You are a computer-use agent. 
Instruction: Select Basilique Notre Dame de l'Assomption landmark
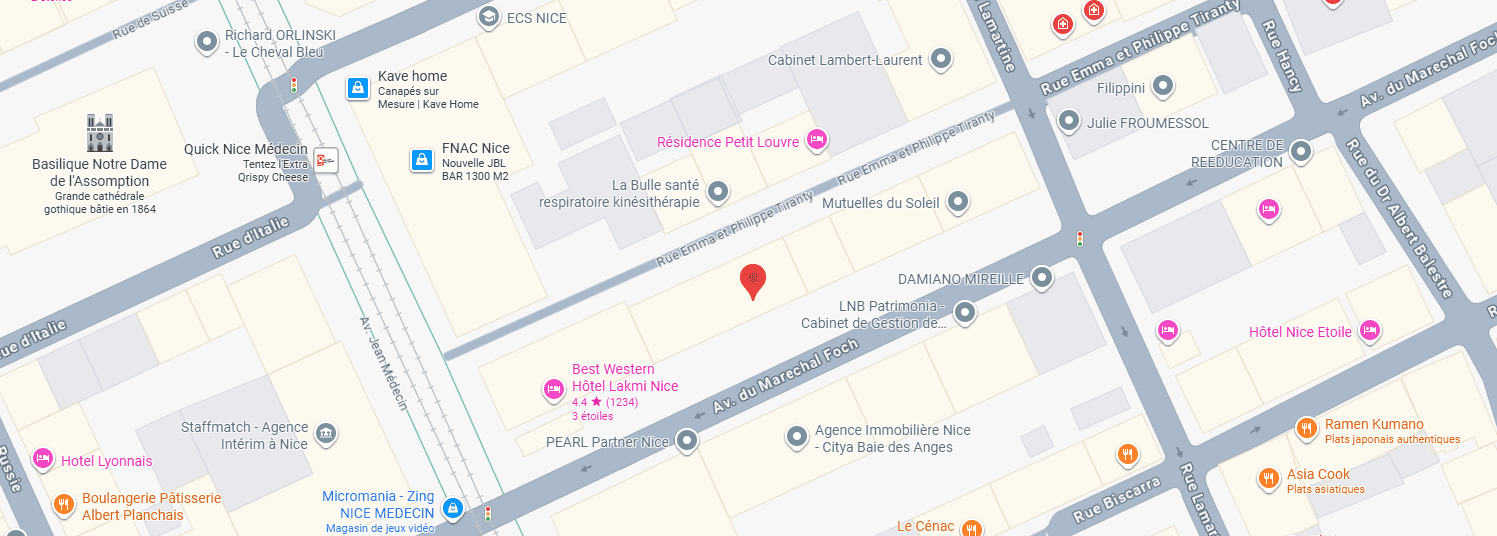100,133
